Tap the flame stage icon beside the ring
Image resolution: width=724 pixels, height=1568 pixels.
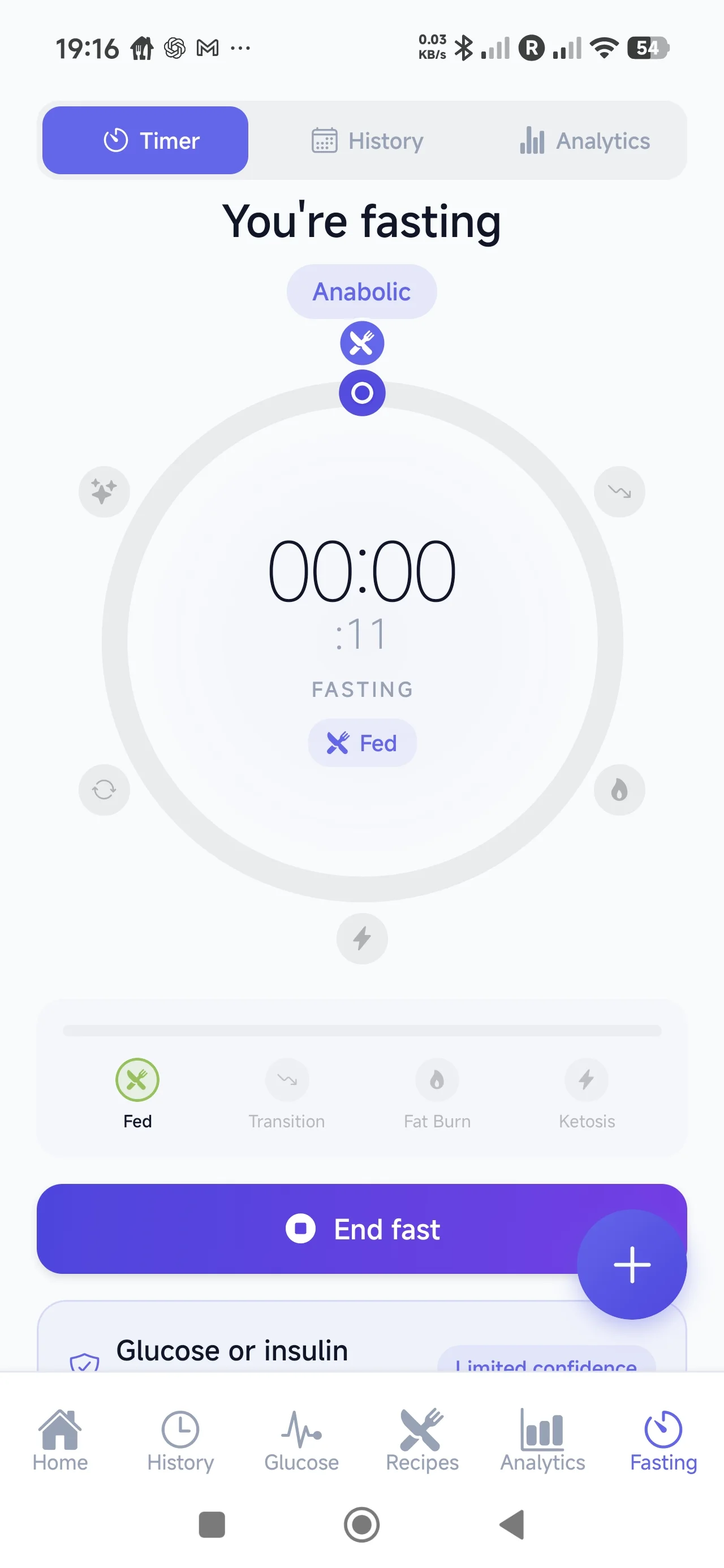(x=619, y=790)
